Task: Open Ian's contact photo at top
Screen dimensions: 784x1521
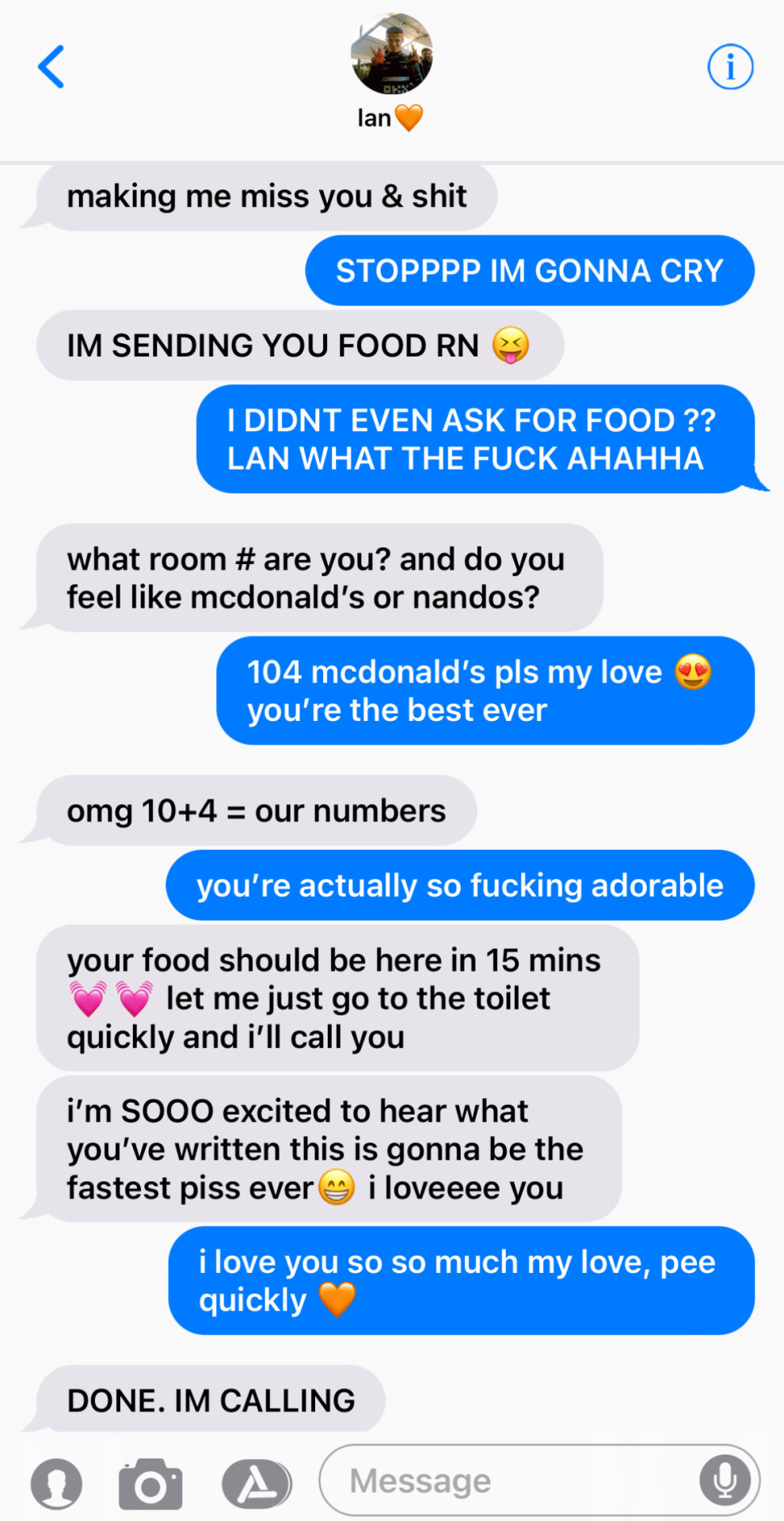Action: click(x=391, y=54)
